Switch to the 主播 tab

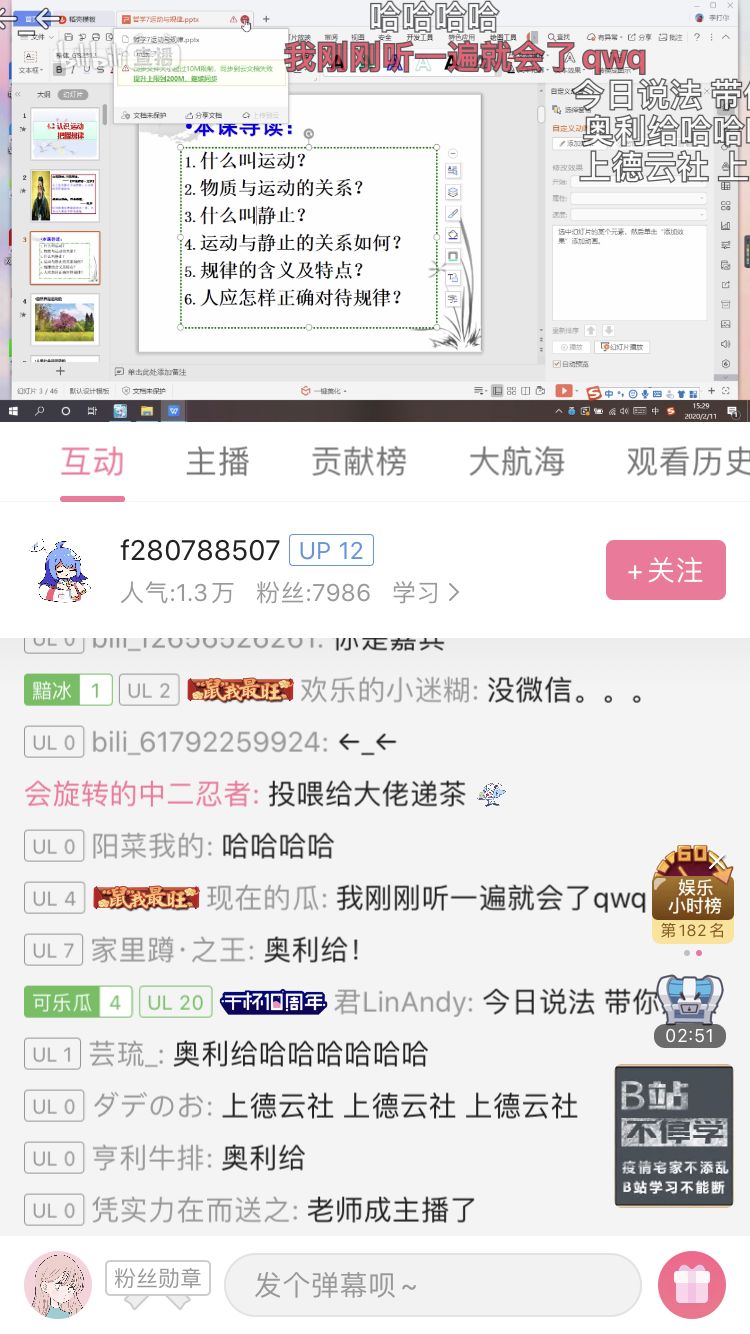217,462
